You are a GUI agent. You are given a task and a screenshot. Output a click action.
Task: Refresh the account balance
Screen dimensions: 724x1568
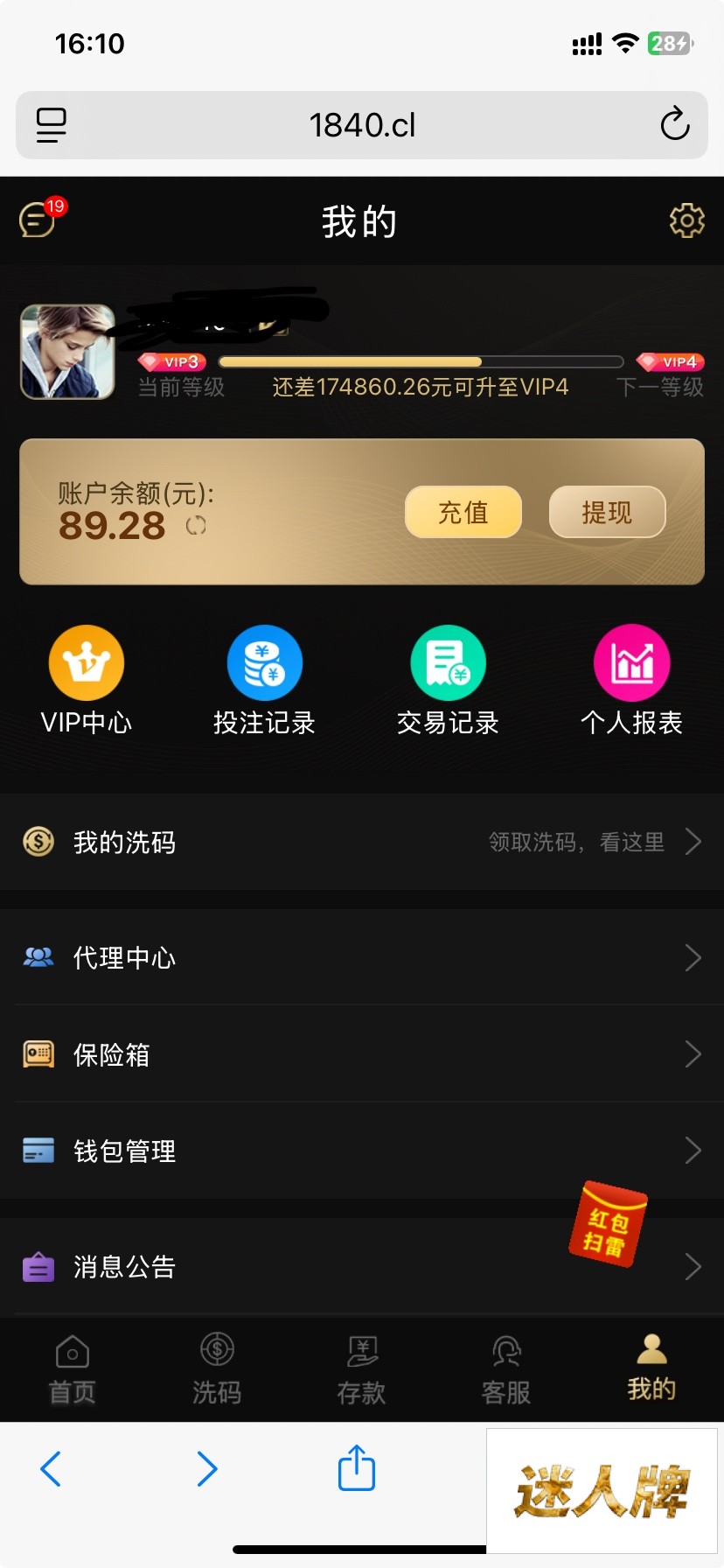(196, 525)
